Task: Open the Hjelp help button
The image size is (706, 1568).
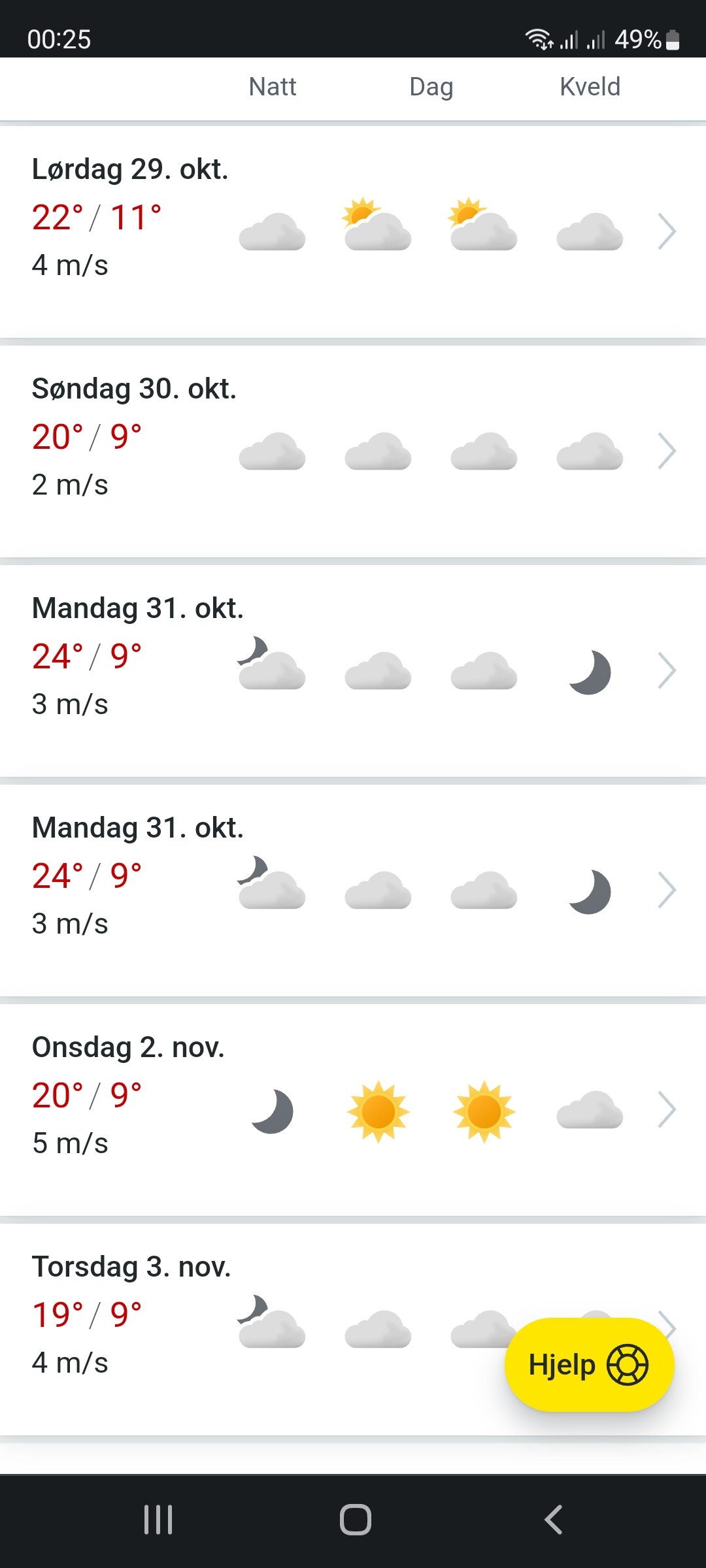Action: click(589, 1365)
